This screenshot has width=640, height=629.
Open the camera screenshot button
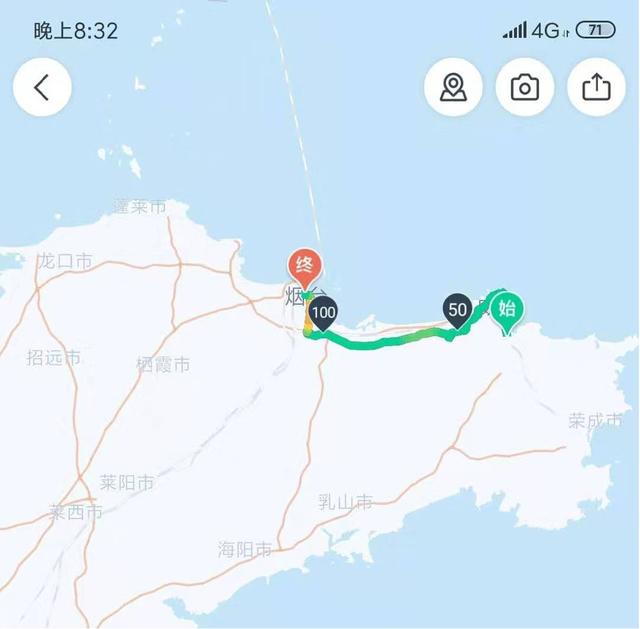(x=525, y=87)
